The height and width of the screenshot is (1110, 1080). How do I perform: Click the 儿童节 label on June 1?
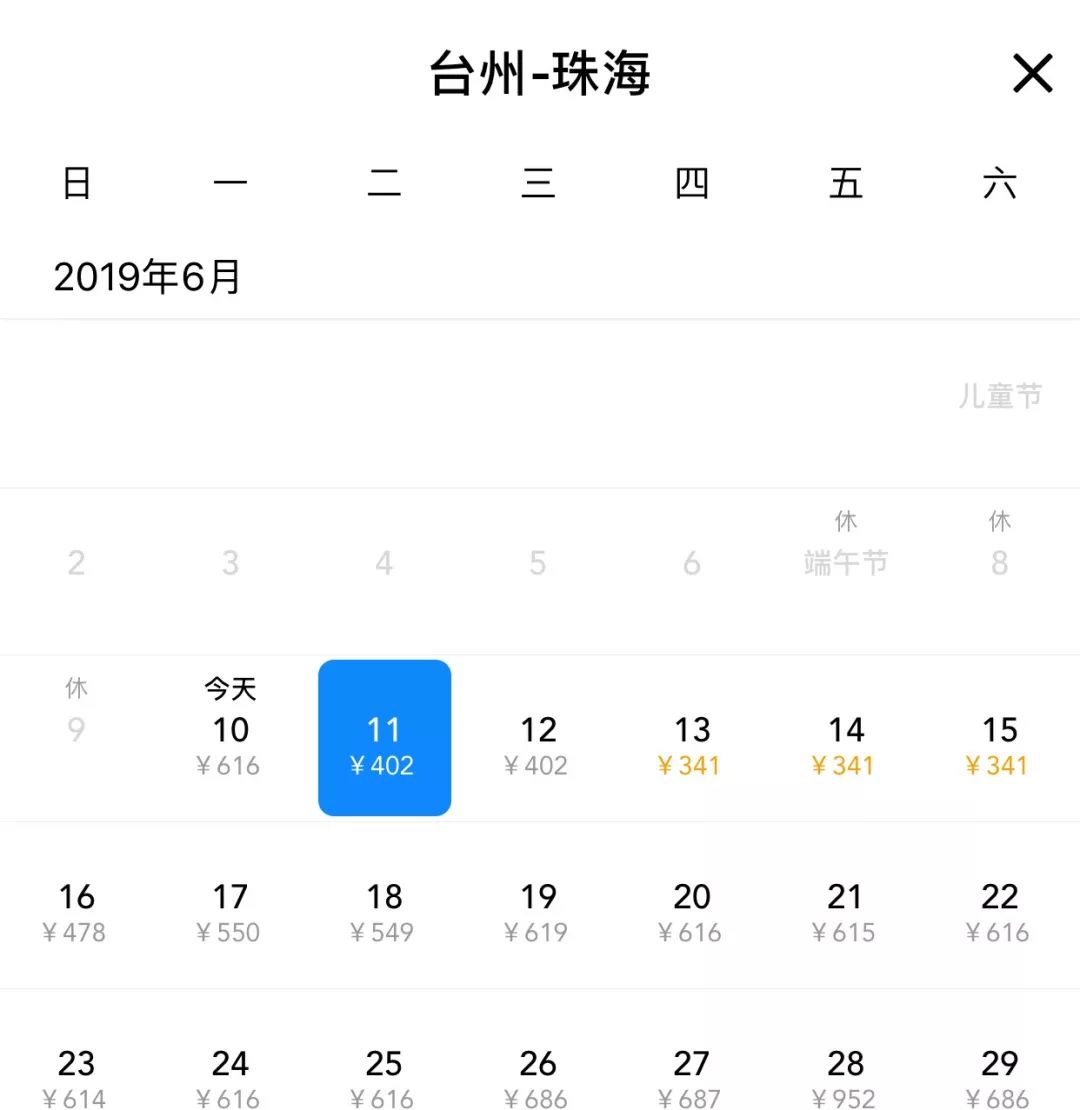(x=1000, y=395)
